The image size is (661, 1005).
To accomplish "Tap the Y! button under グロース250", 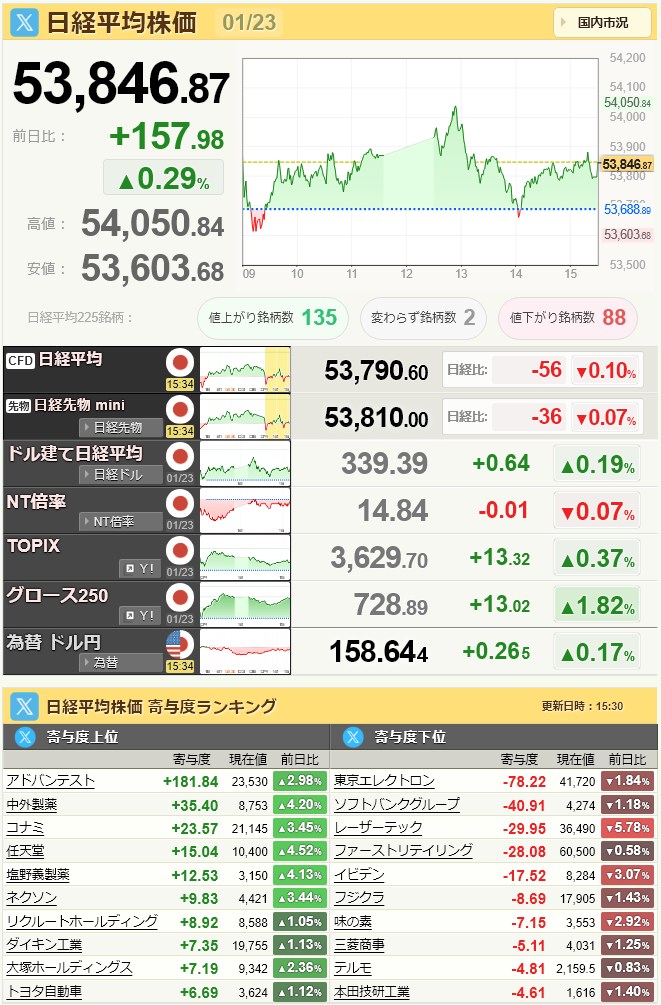I will pos(139,615).
